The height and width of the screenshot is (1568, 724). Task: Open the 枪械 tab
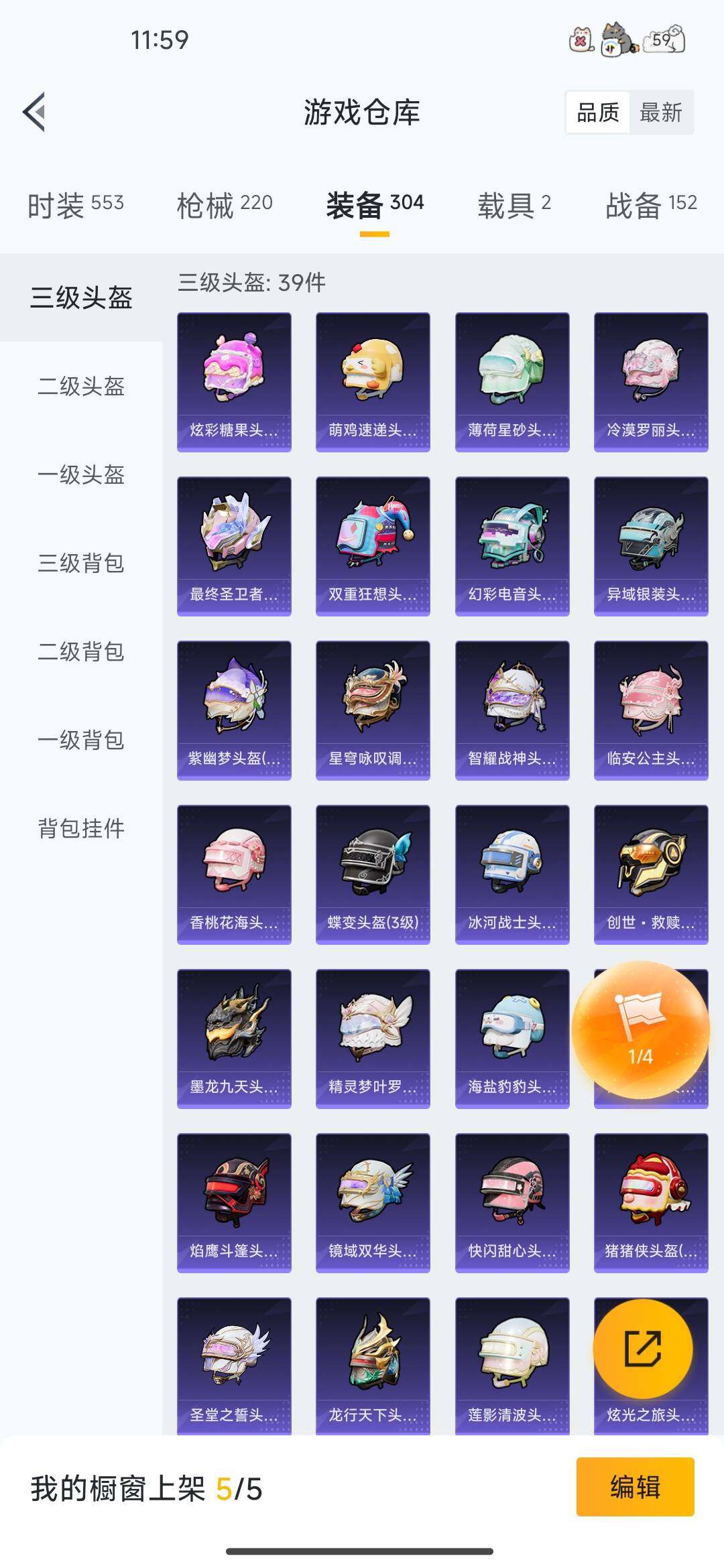pyautogui.click(x=225, y=204)
